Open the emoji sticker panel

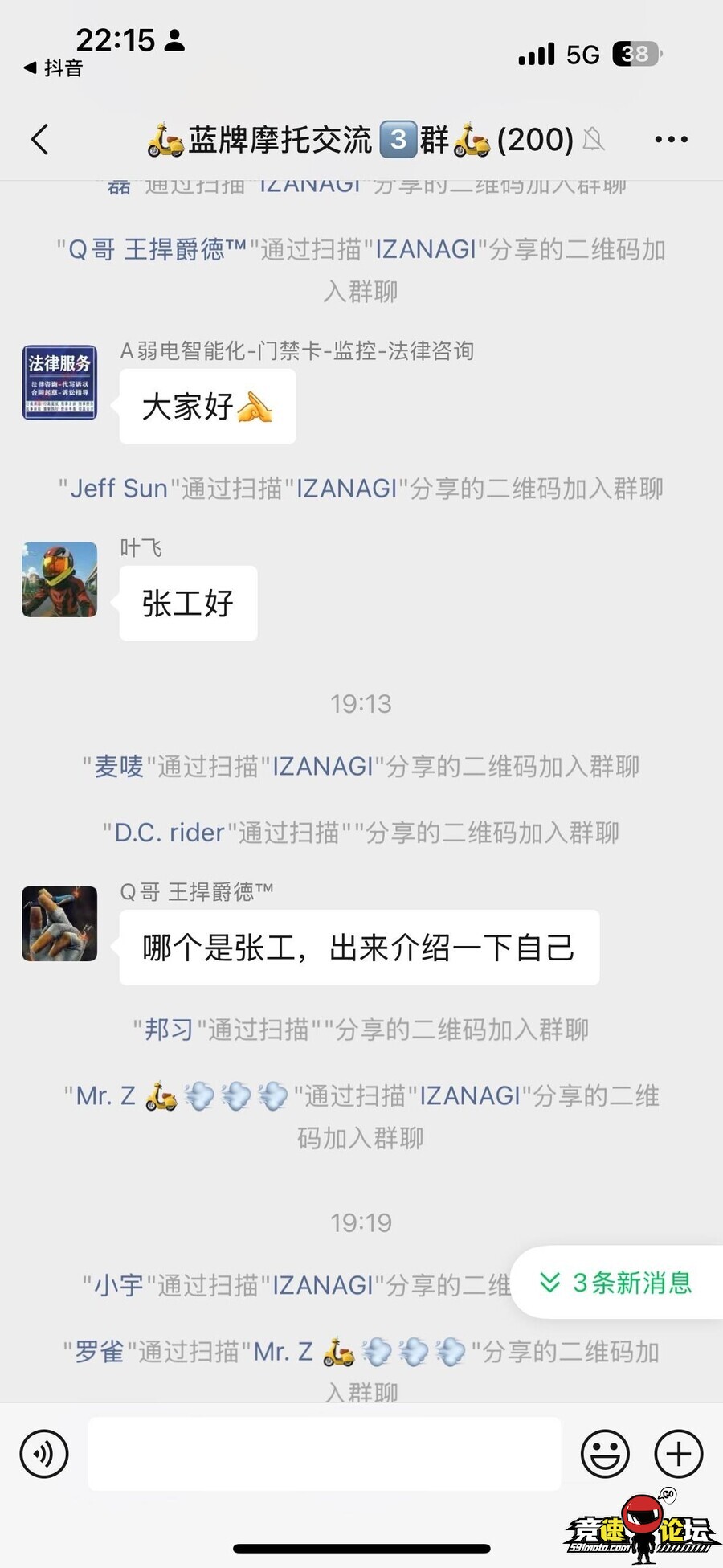(x=604, y=1454)
